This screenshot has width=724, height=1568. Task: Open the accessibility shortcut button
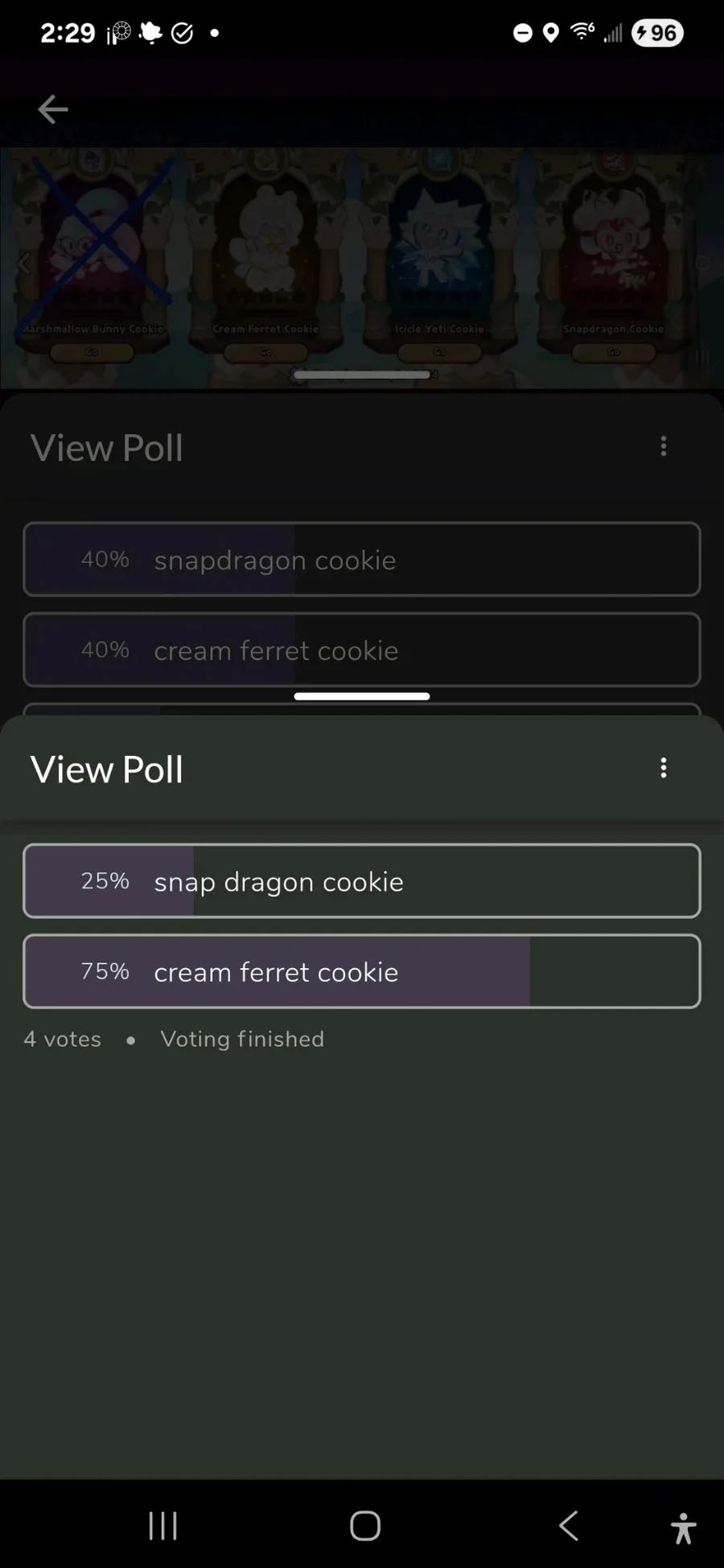pyautogui.click(x=684, y=1528)
